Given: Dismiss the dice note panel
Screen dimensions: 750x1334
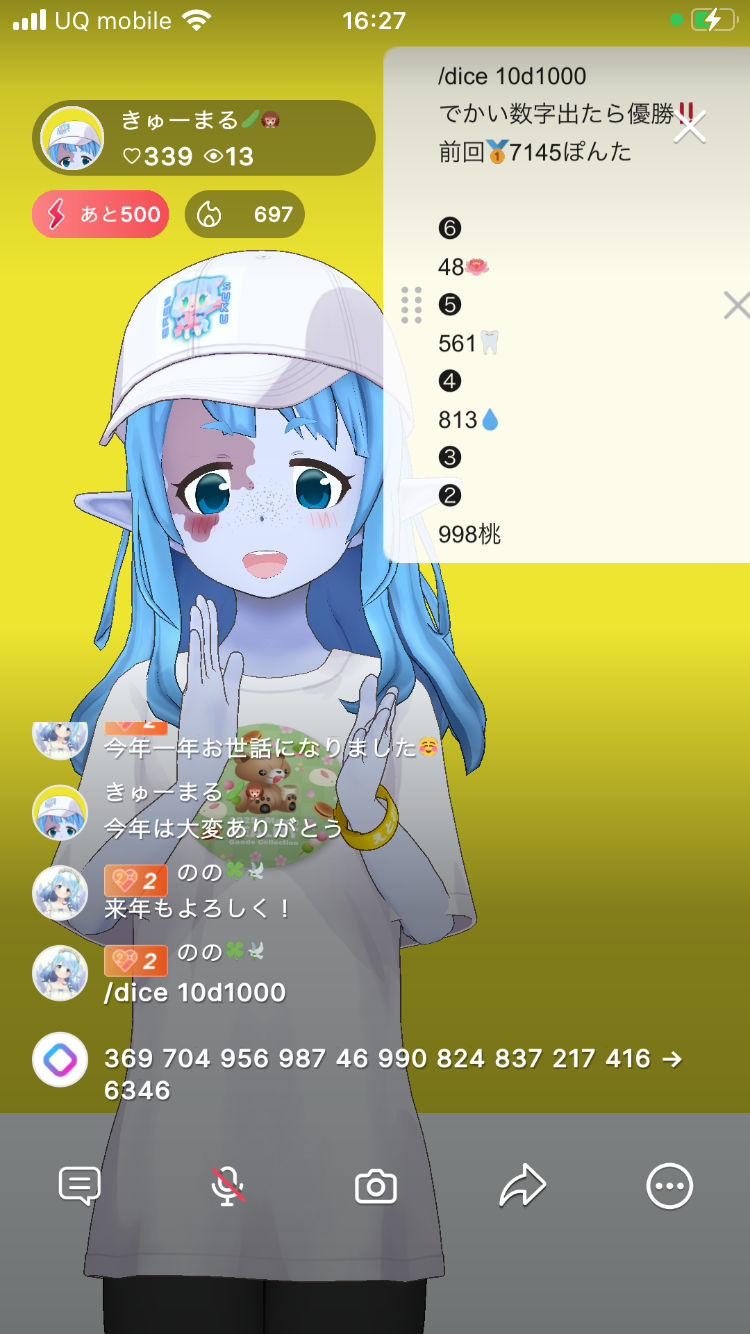Looking at the screenshot, I should click(x=736, y=306).
